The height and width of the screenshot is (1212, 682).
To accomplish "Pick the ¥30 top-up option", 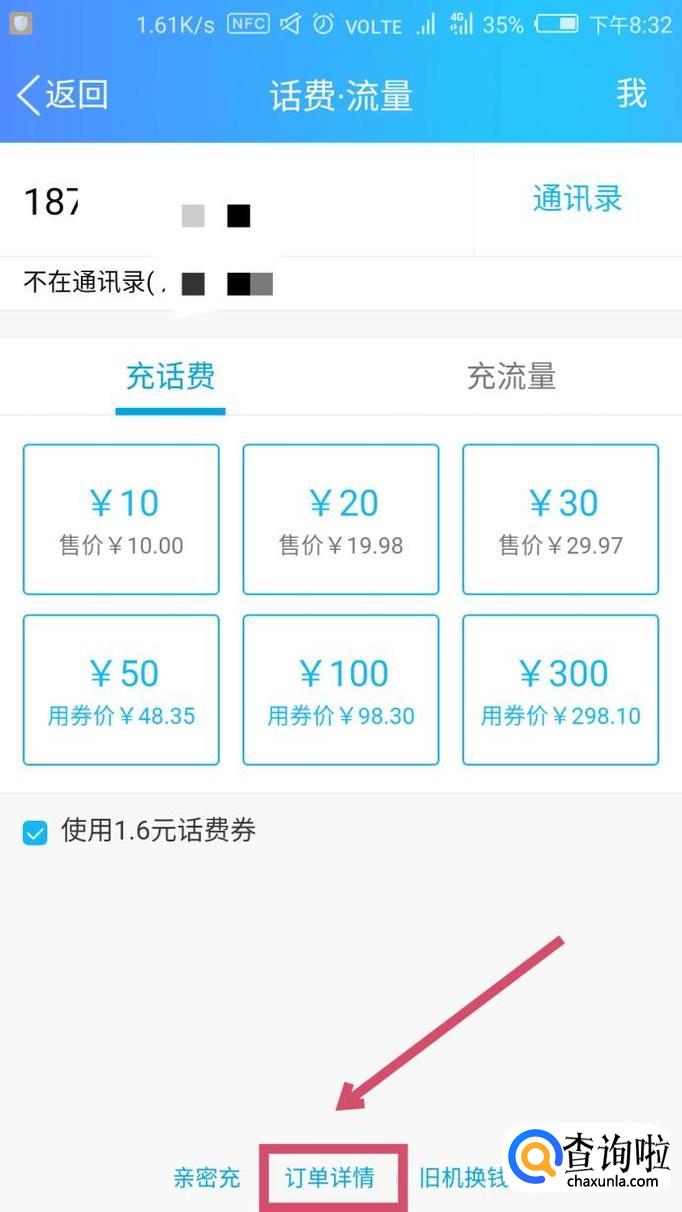I will point(560,519).
